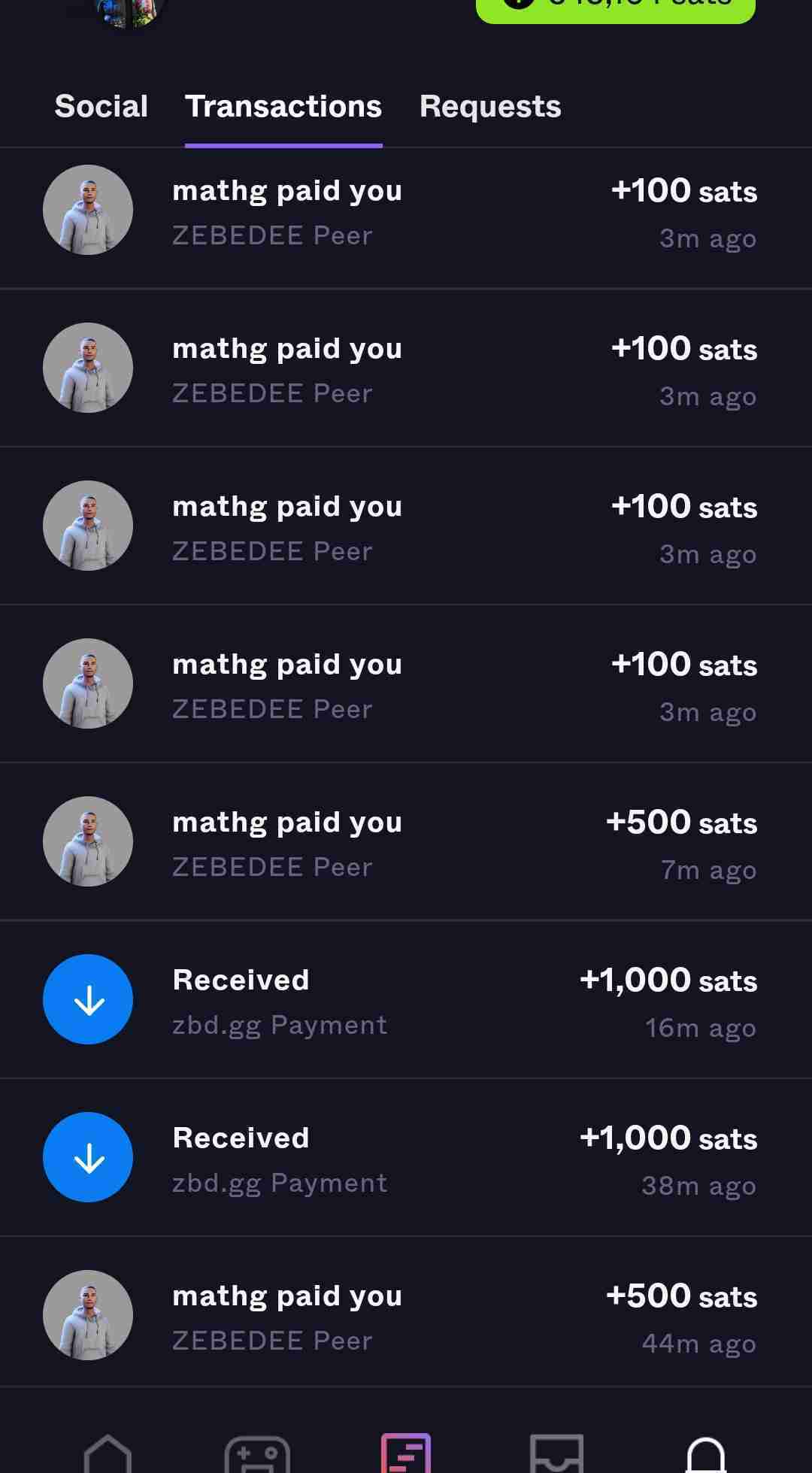Show mathg's 500 sats payment from 44m ago
Viewport: 812px width, 1473px height.
pyautogui.click(x=406, y=1316)
